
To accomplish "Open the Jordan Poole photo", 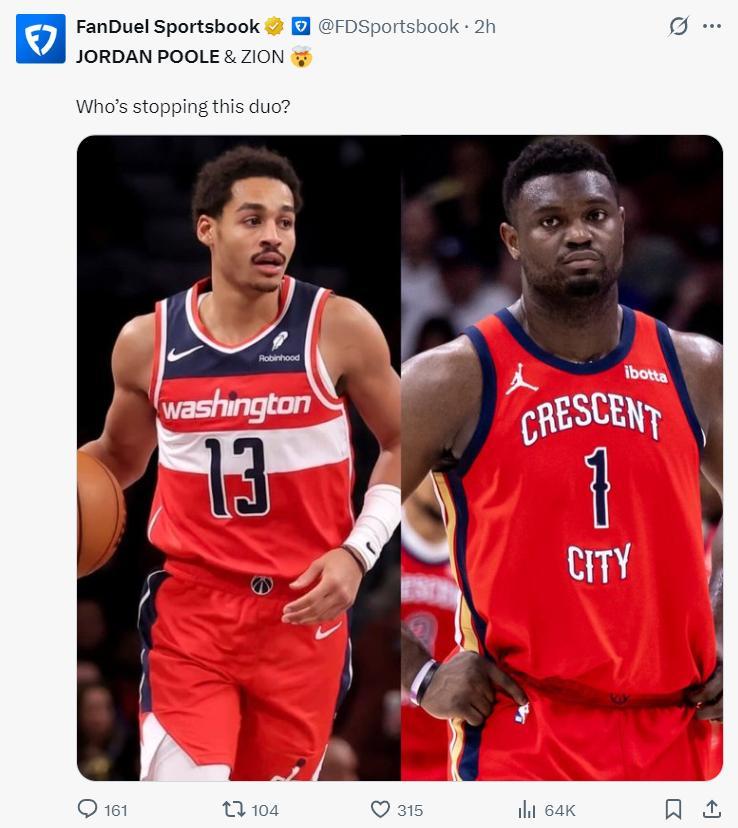I will [x=239, y=458].
